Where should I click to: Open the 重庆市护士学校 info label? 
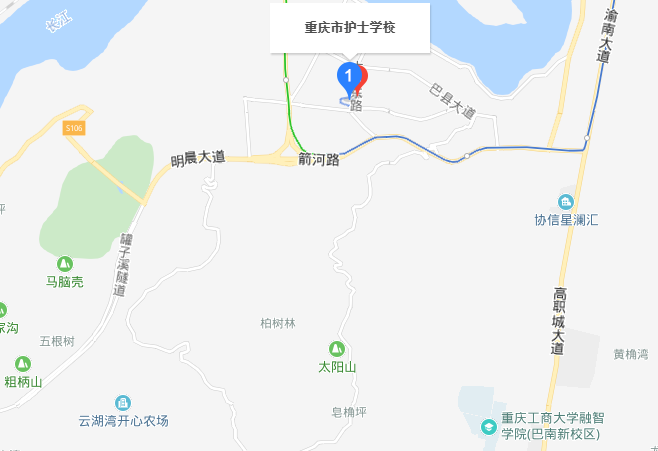(x=350, y=28)
